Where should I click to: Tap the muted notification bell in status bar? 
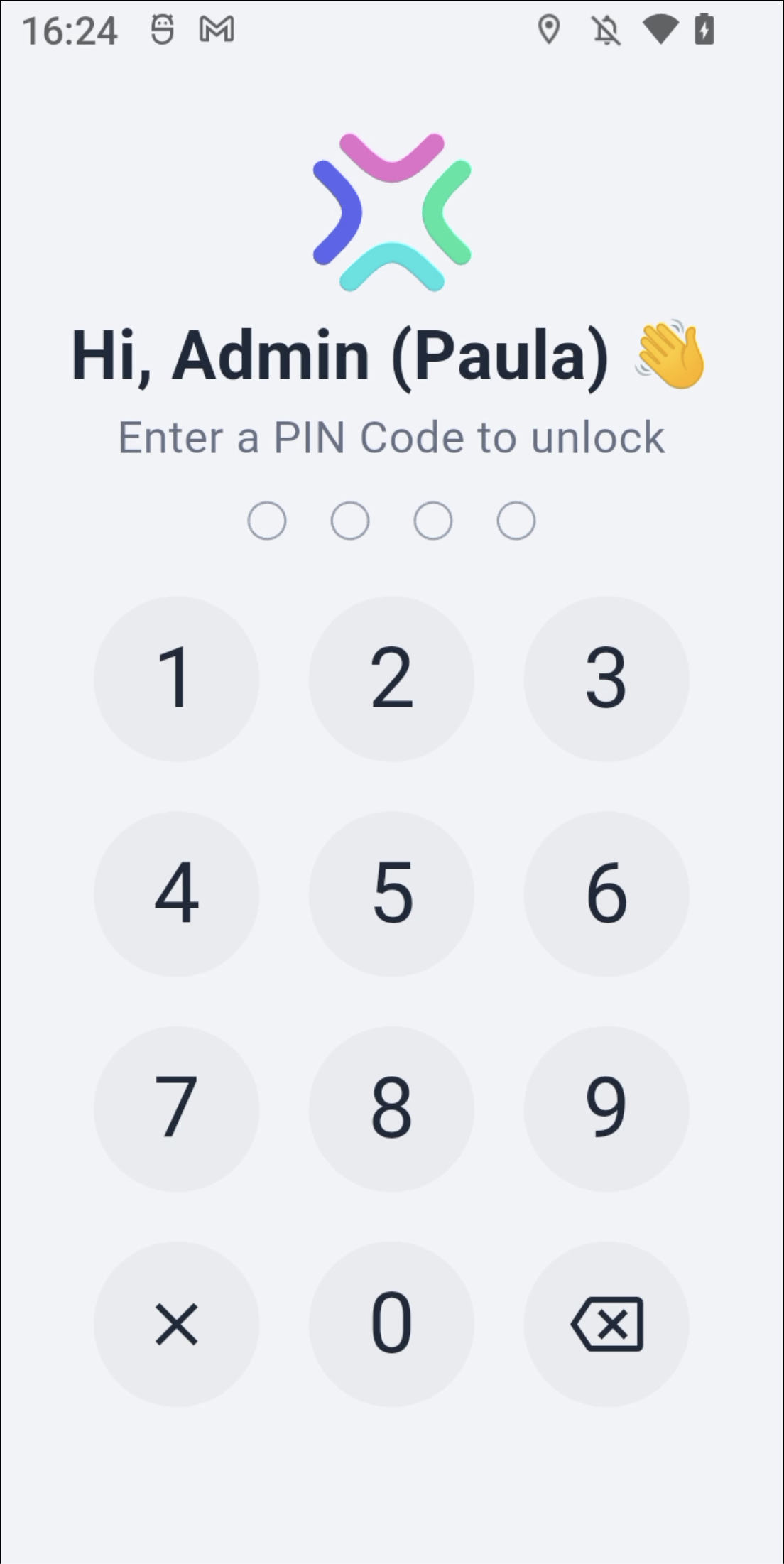point(607,28)
